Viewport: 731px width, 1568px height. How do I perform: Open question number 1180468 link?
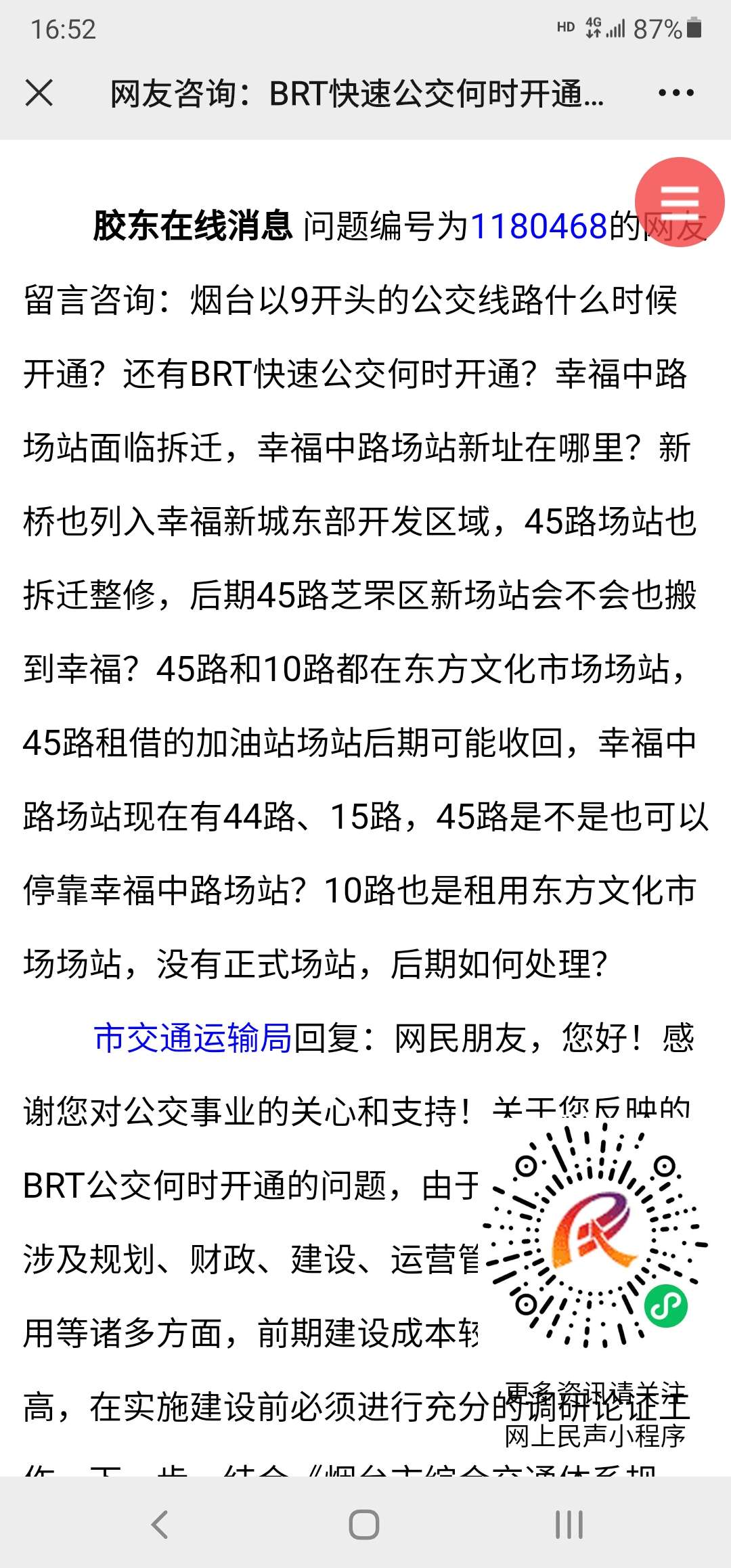[x=539, y=226]
